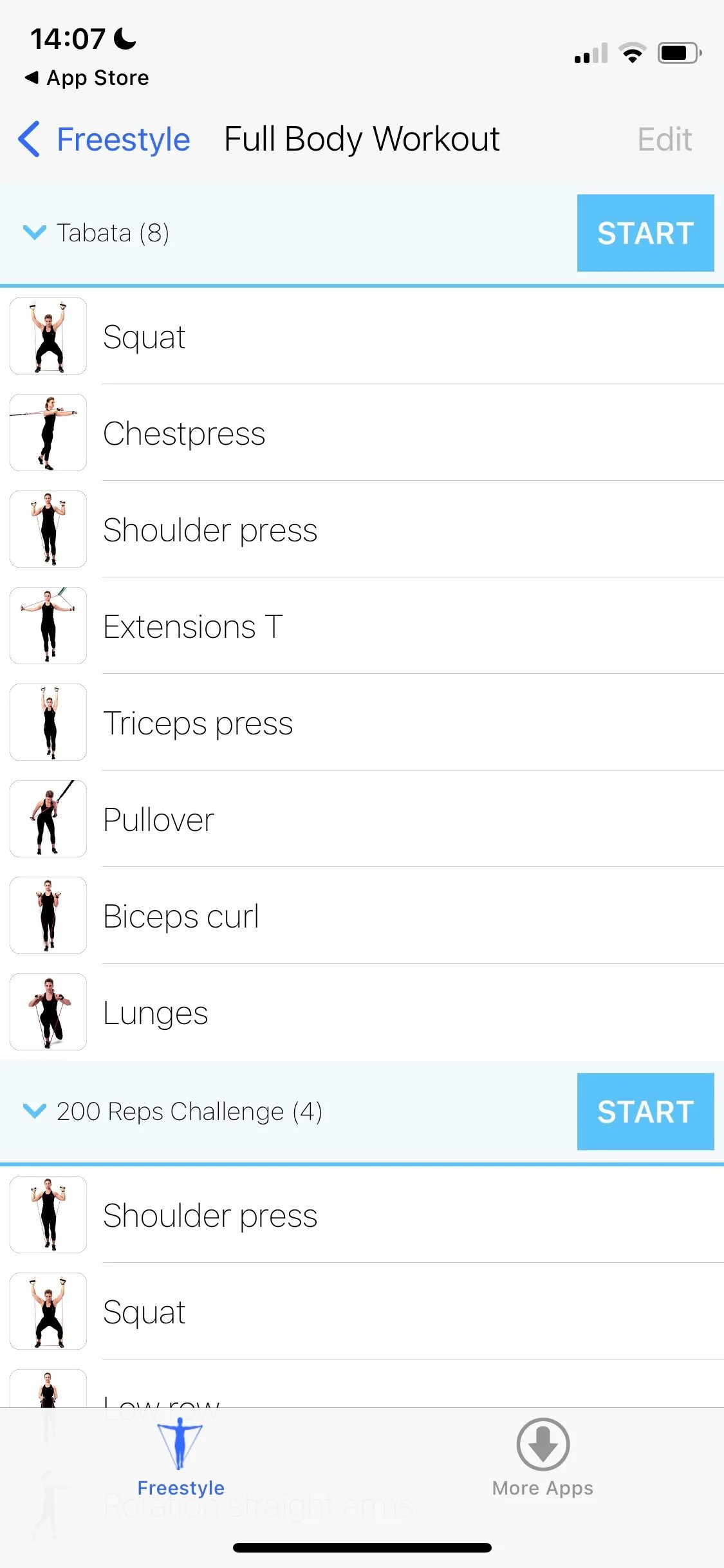Expand the Tabata exercise list chevron

click(35, 233)
